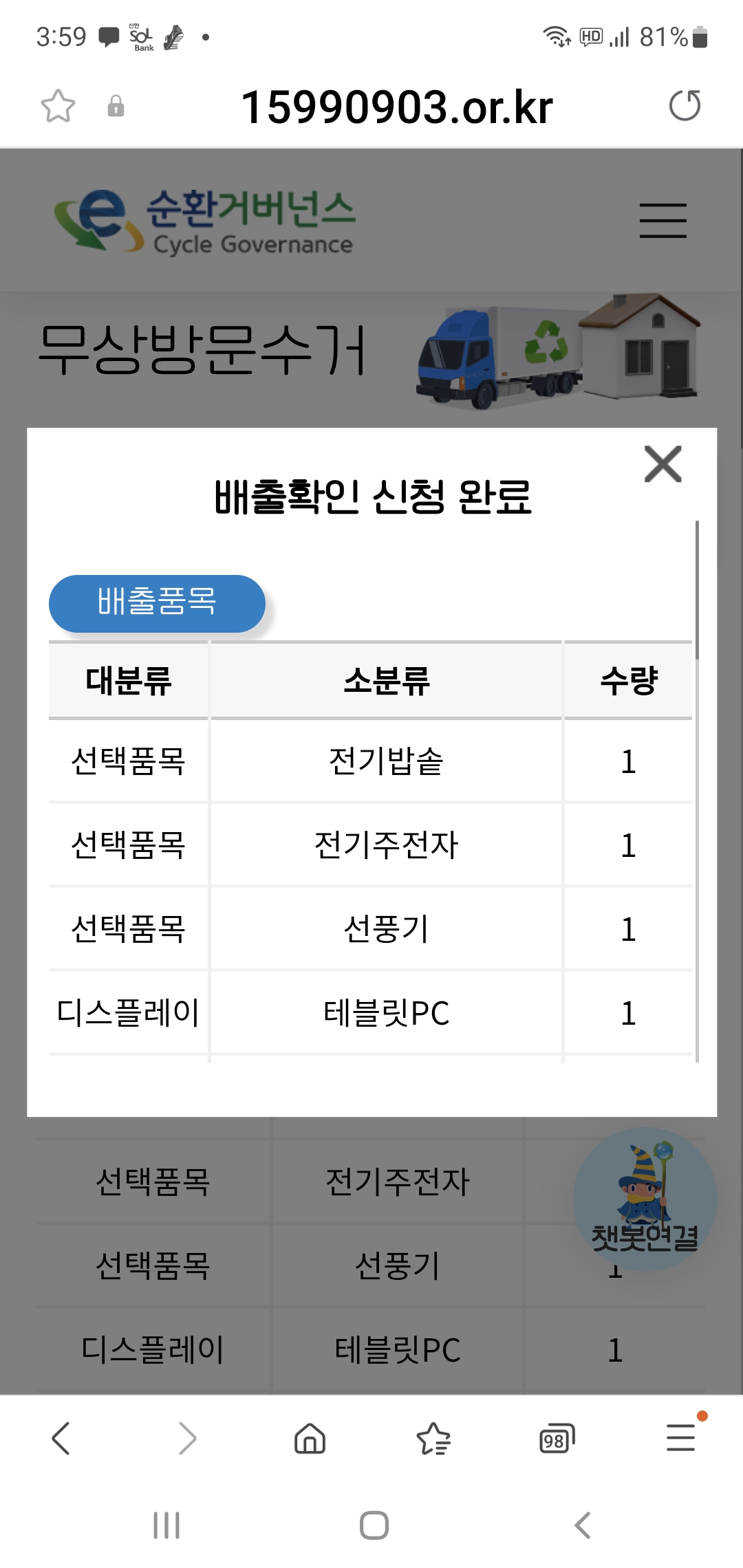
Task: Bookmark this site with the star icon
Action: (58, 106)
